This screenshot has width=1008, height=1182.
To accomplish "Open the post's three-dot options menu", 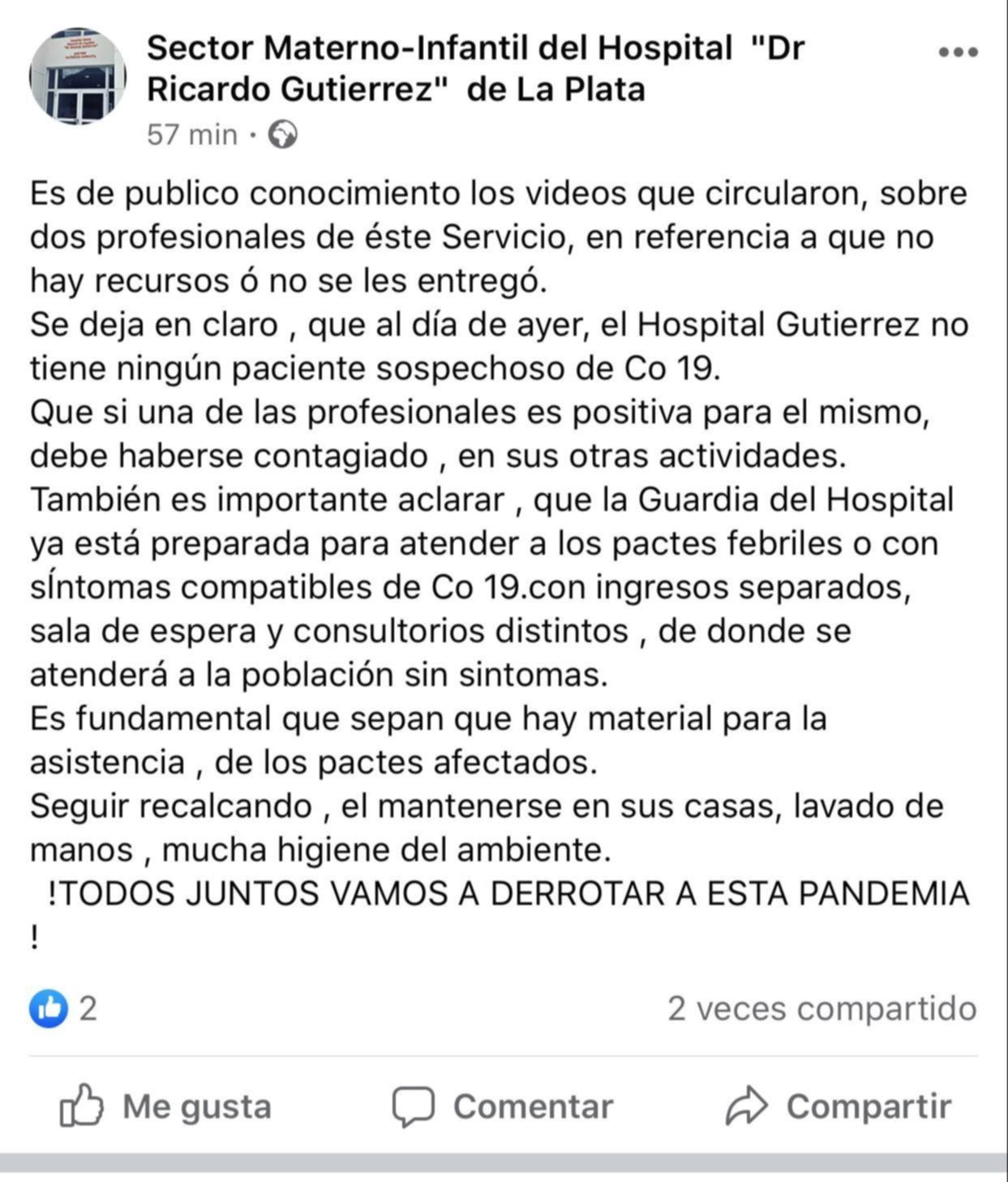I will tap(958, 53).
